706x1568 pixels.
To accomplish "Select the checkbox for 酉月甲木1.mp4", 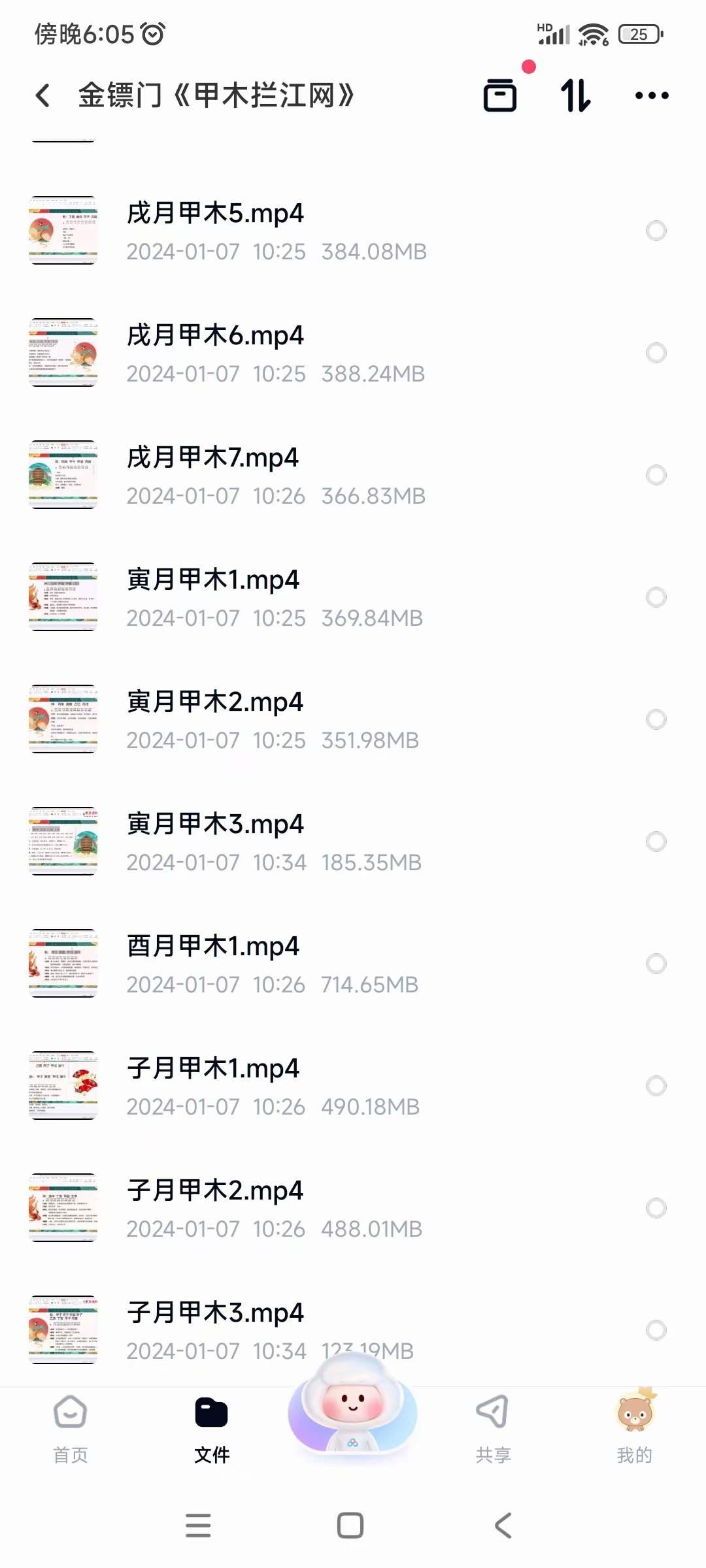I will [656, 963].
